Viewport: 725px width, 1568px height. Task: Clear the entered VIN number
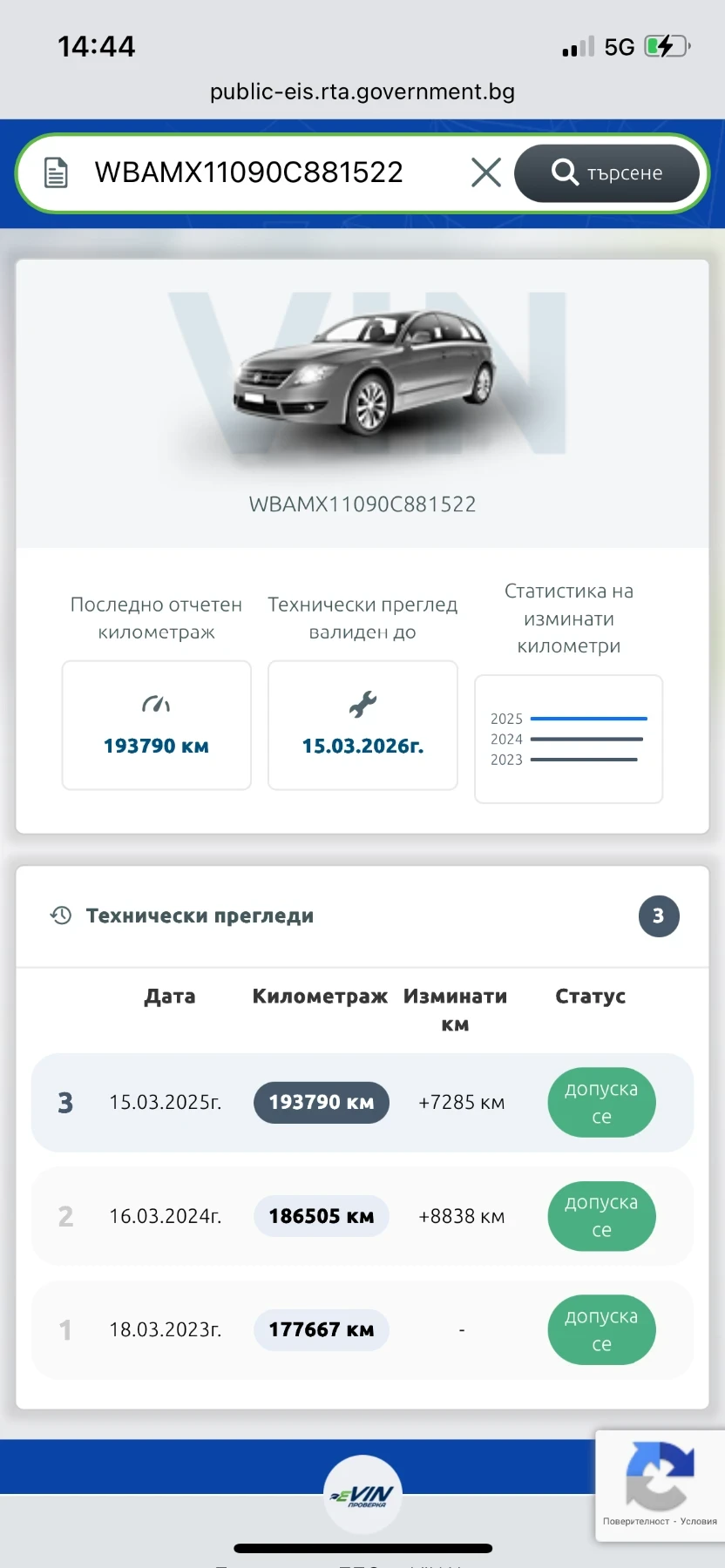(x=485, y=172)
